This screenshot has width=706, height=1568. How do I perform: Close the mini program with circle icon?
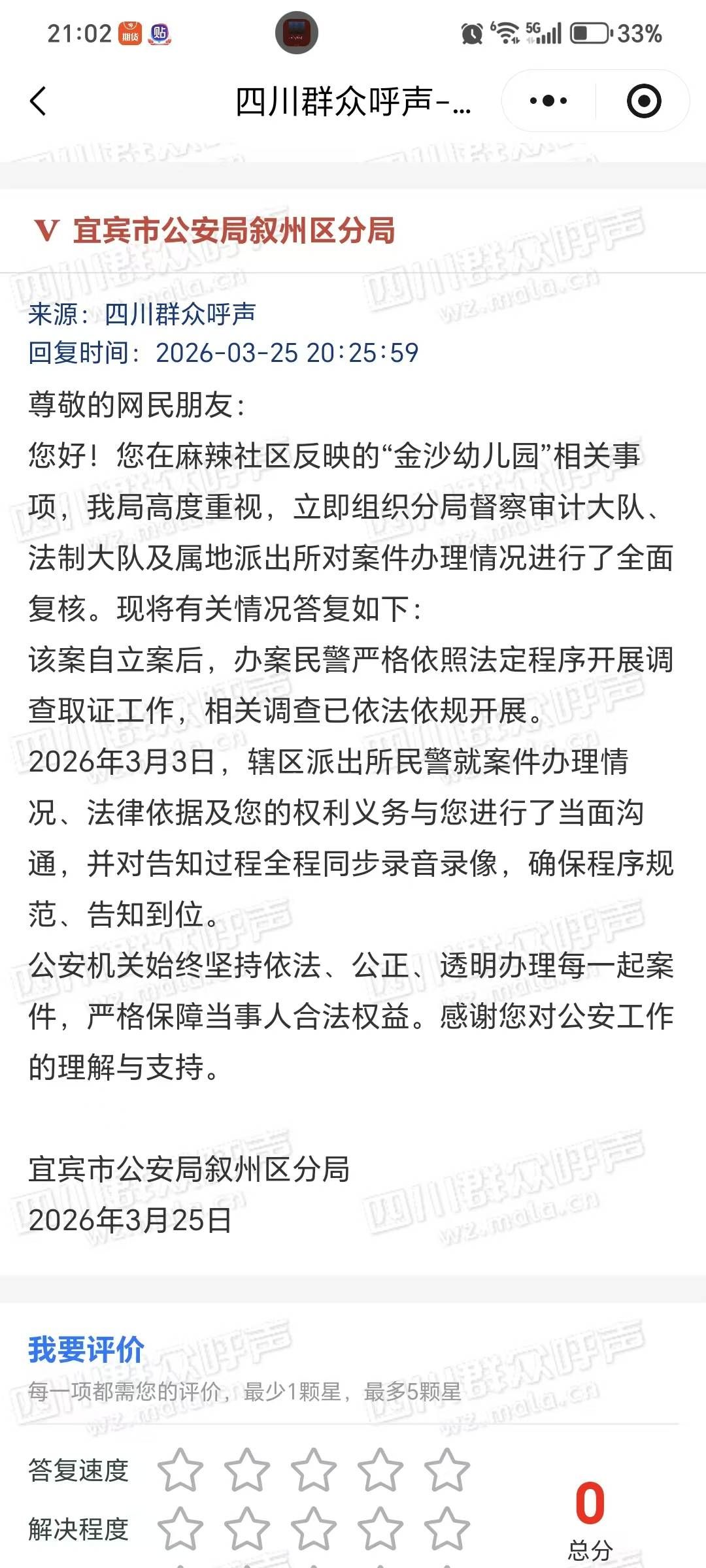click(x=643, y=101)
